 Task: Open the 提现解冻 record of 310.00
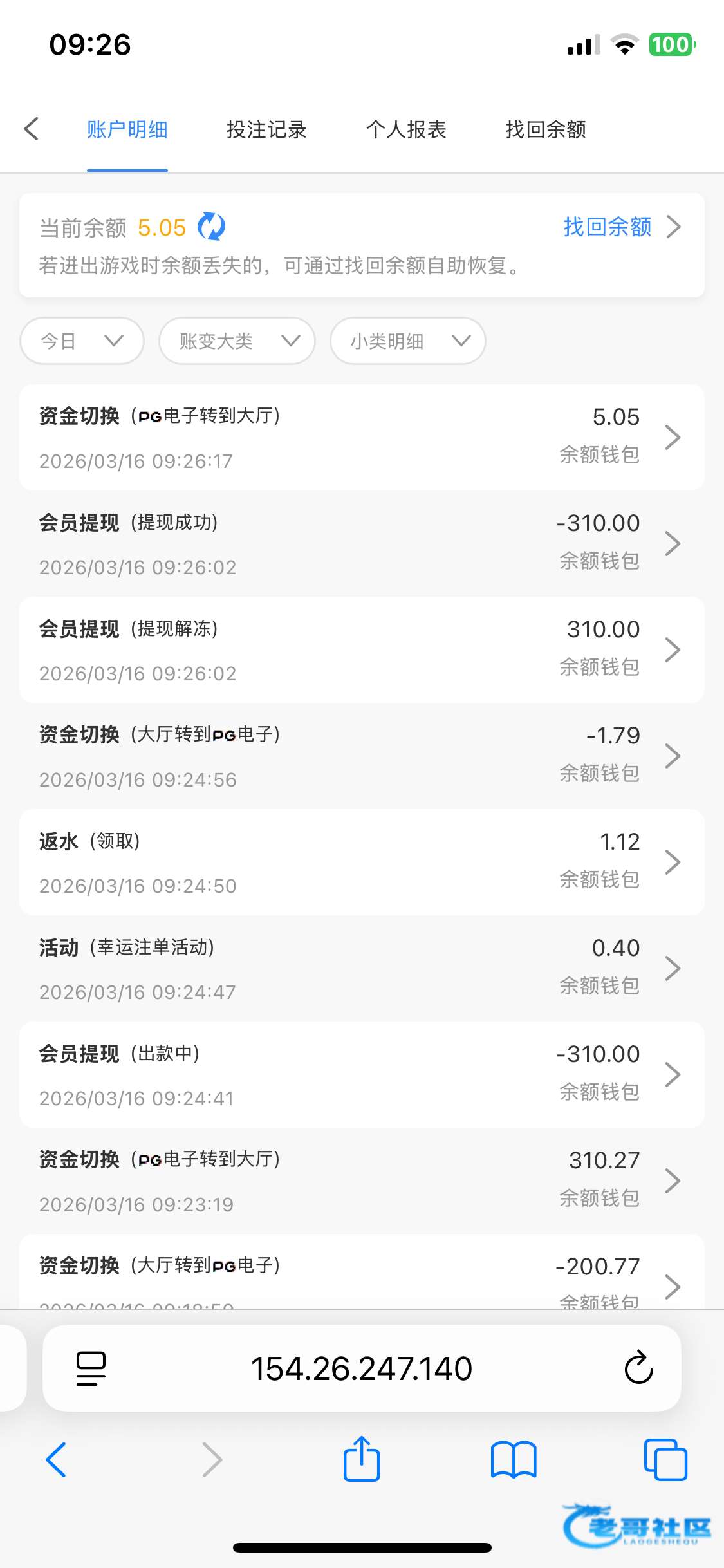pos(362,650)
